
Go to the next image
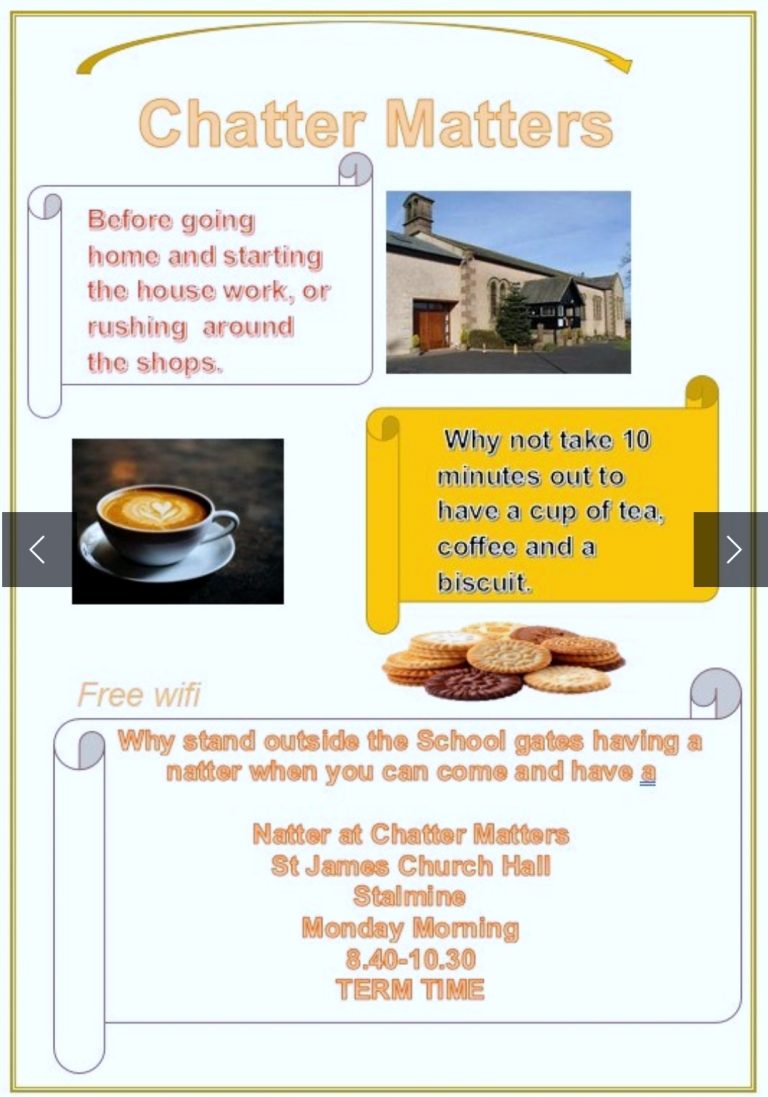point(731,549)
